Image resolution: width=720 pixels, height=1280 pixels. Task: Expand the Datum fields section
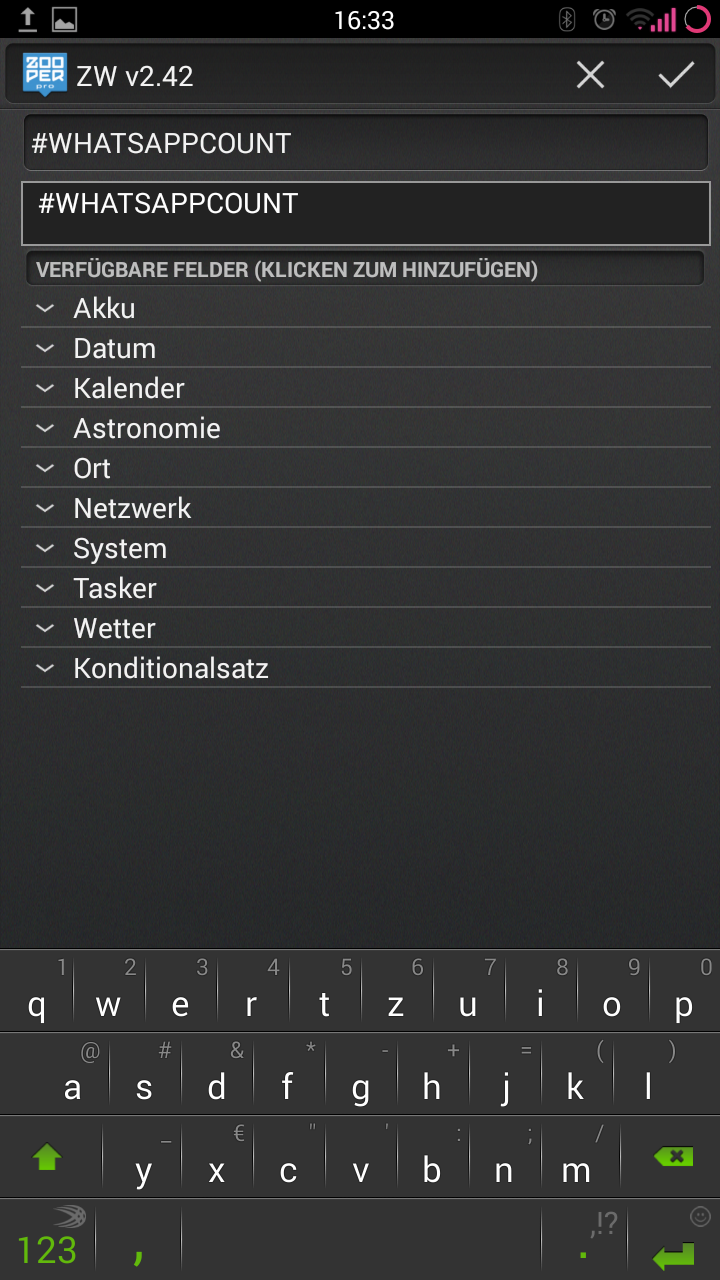[x=114, y=348]
